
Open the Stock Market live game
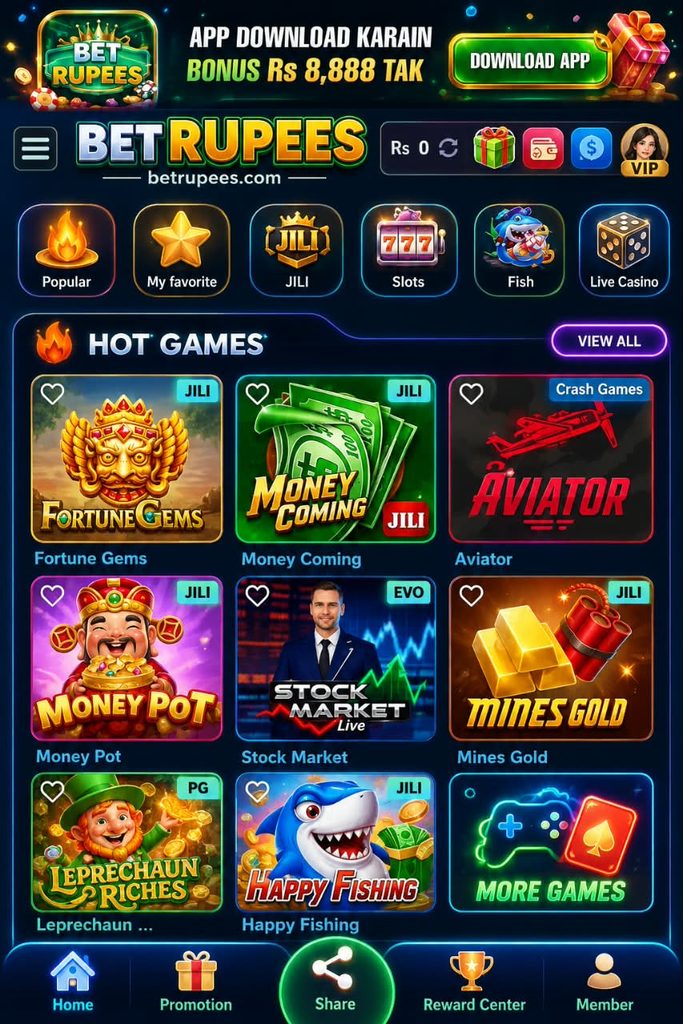click(x=336, y=659)
